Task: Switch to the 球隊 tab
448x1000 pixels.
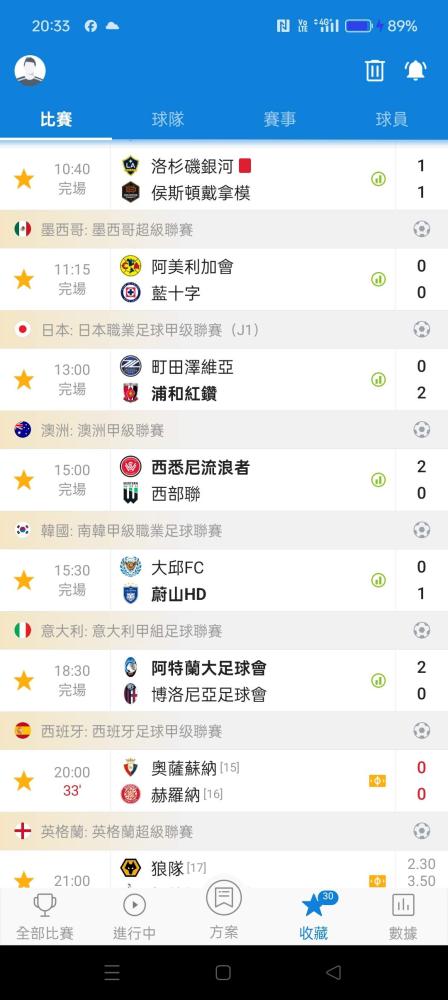Action: [168, 119]
